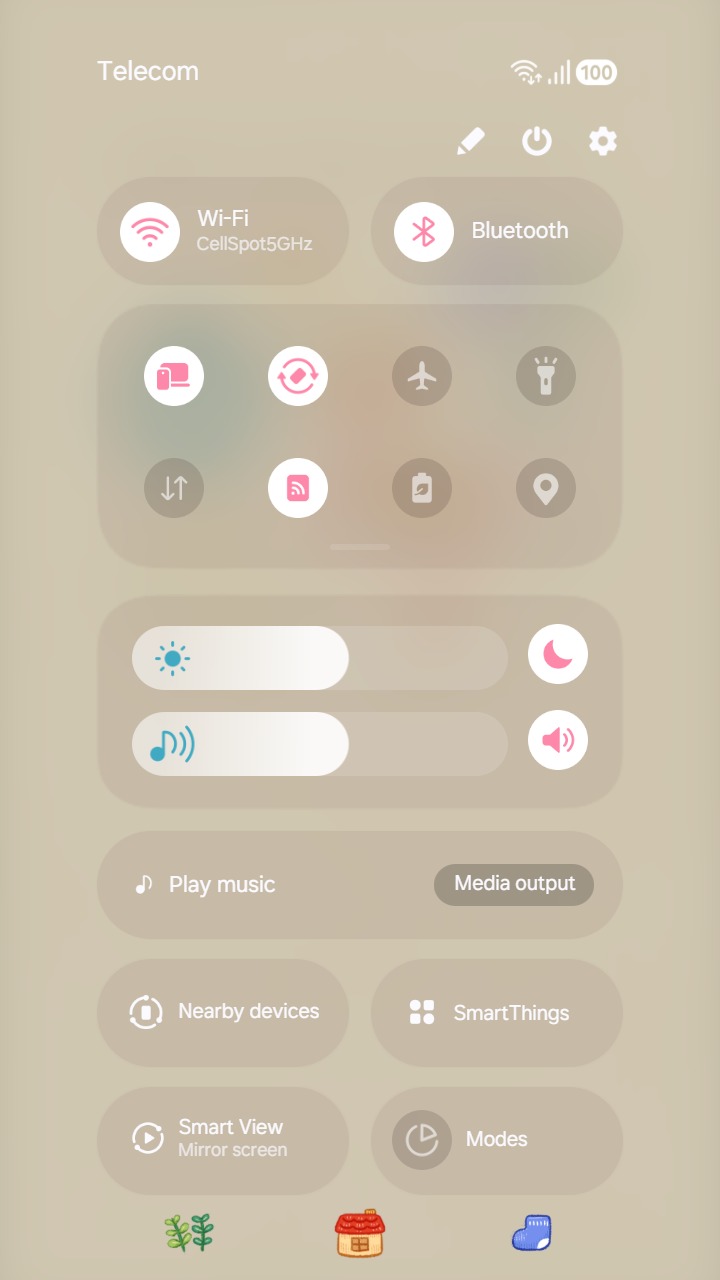Tap the pink speaker sound mode icon

[x=558, y=740]
